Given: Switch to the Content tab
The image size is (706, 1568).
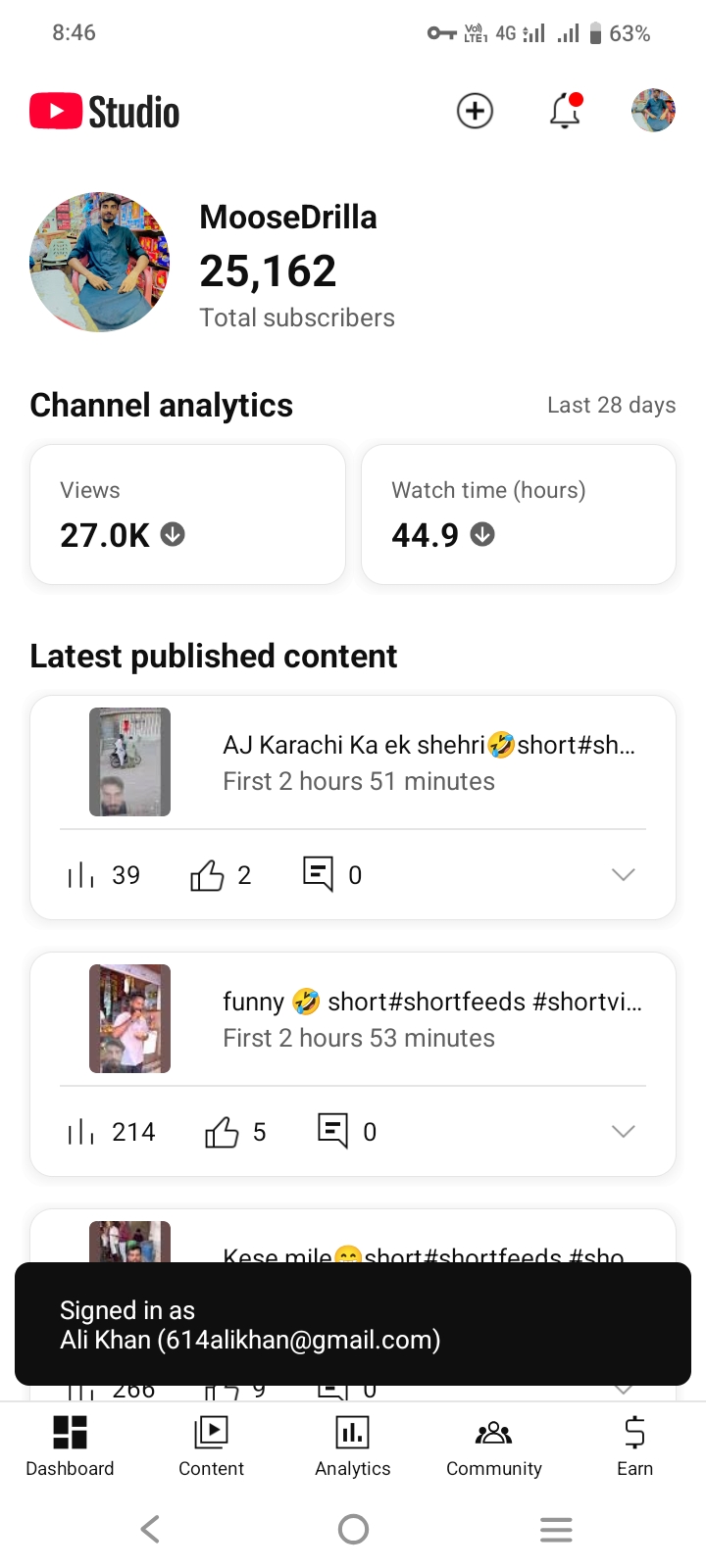Looking at the screenshot, I should 211,1445.
